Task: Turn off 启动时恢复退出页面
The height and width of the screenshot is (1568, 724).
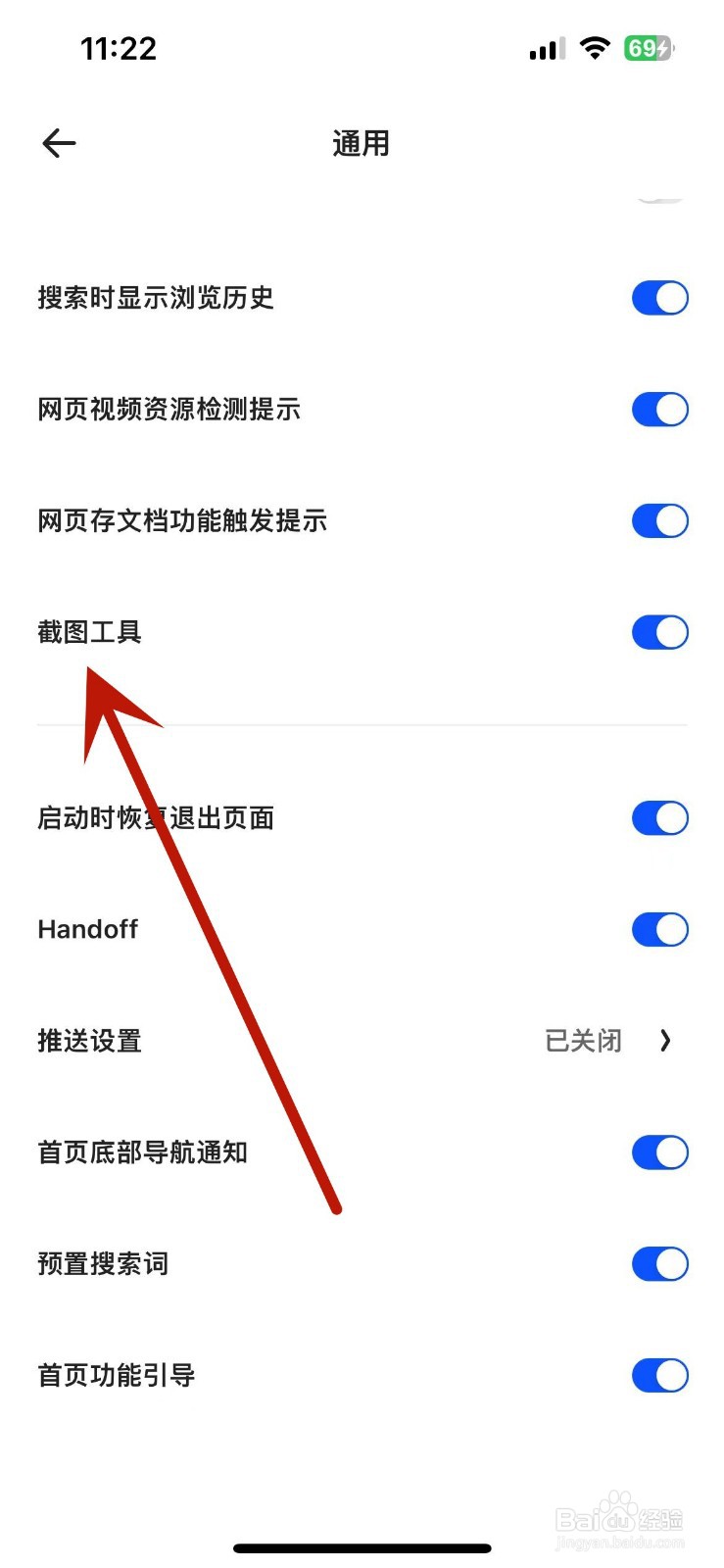Action: pyautogui.click(x=659, y=817)
